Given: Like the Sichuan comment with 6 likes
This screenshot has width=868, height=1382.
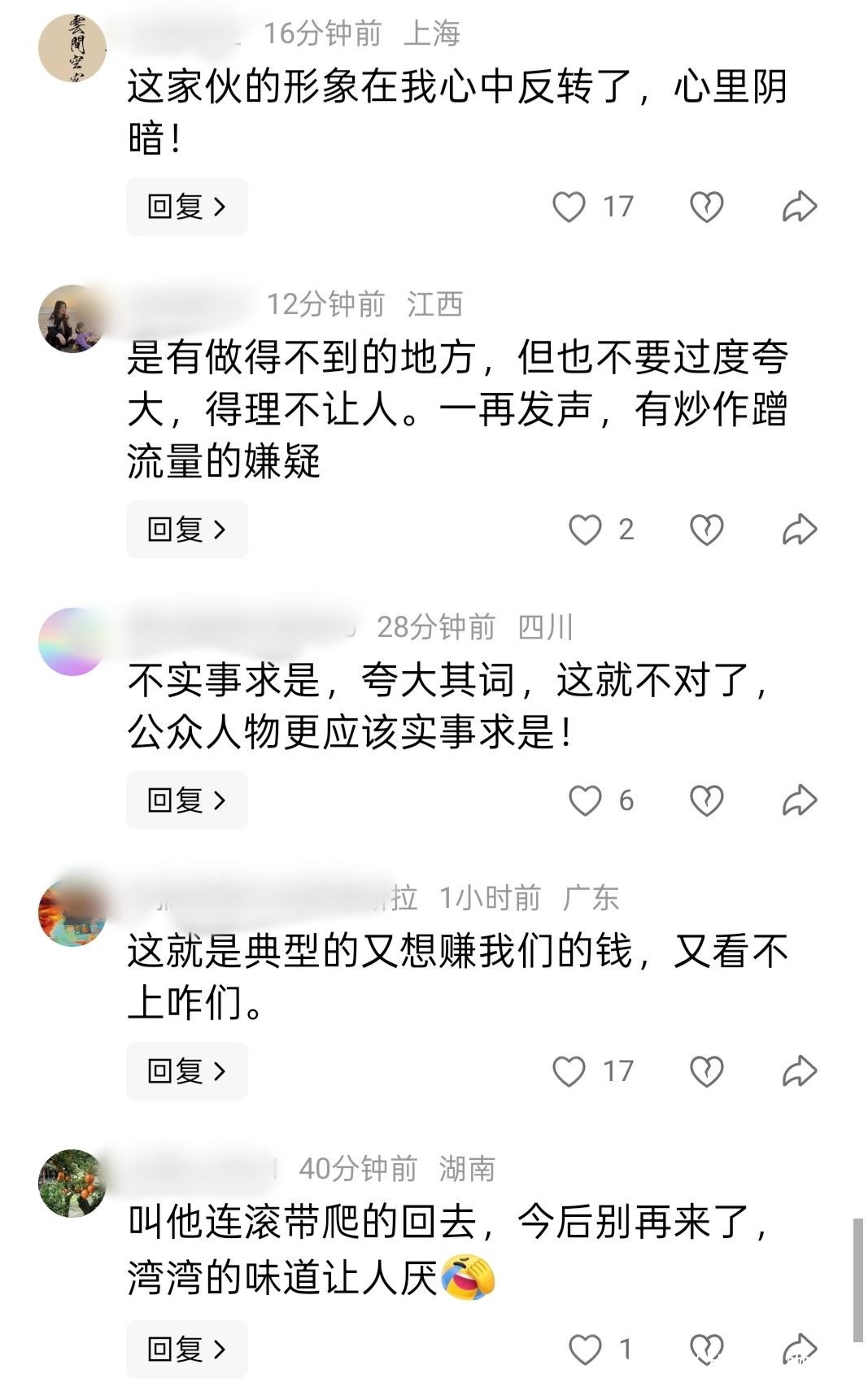Looking at the screenshot, I should (x=584, y=800).
